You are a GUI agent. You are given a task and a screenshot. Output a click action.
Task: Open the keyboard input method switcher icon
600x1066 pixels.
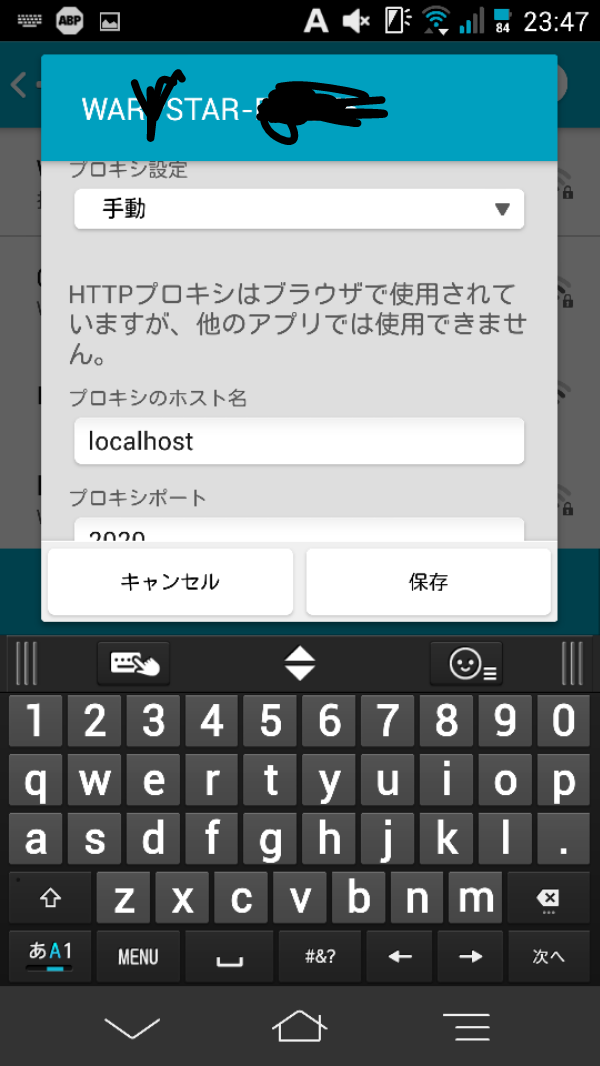pyautogui.click(x=133, y=664)
